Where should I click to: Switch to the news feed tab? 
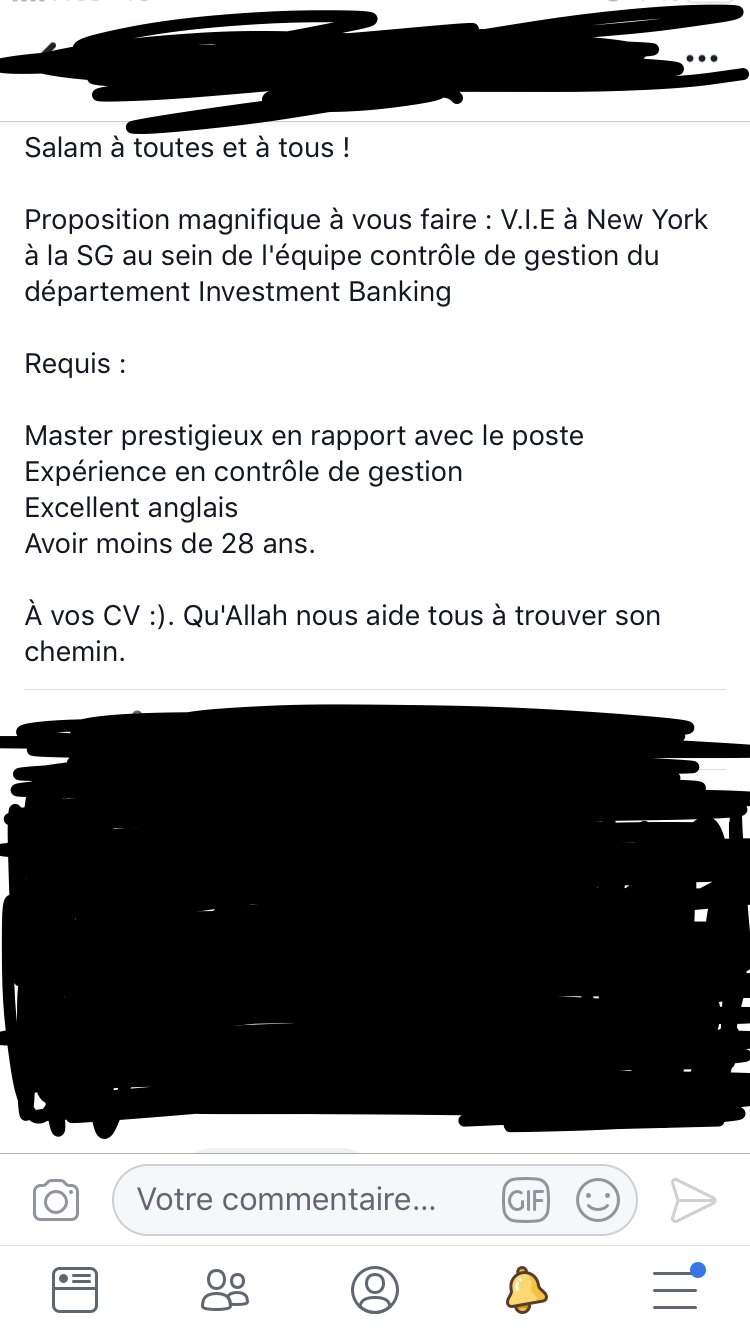pos(75,1290)
